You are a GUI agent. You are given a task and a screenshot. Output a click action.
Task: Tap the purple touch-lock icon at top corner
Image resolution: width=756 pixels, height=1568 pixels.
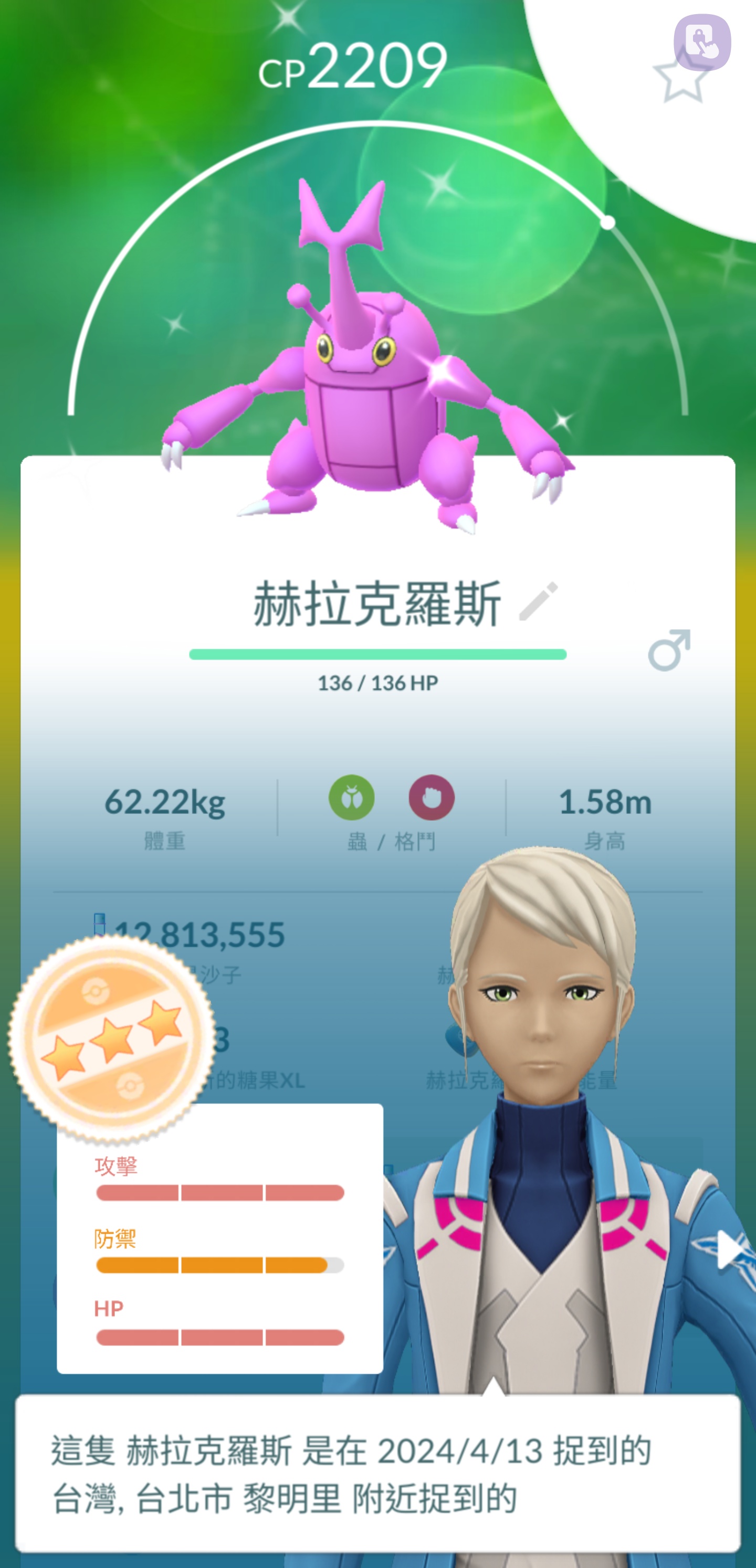[702, 43]
